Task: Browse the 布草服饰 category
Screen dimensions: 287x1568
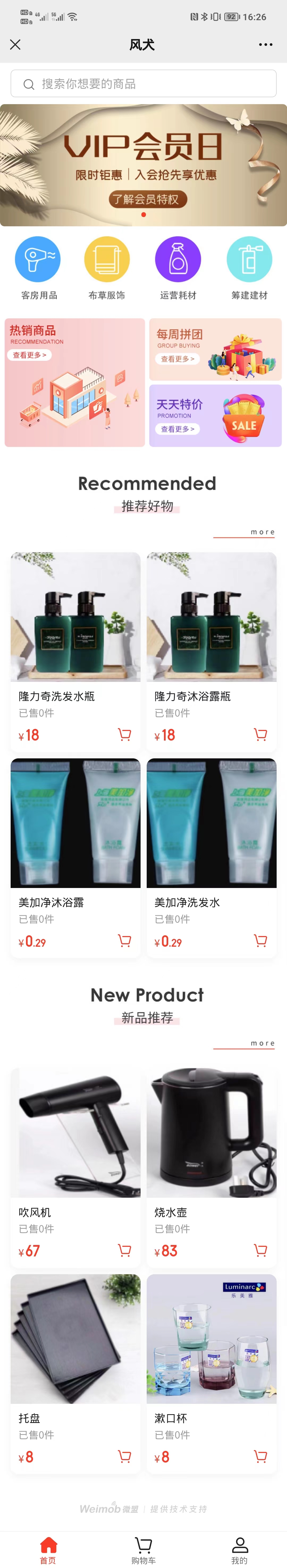Action: [107, 268]
